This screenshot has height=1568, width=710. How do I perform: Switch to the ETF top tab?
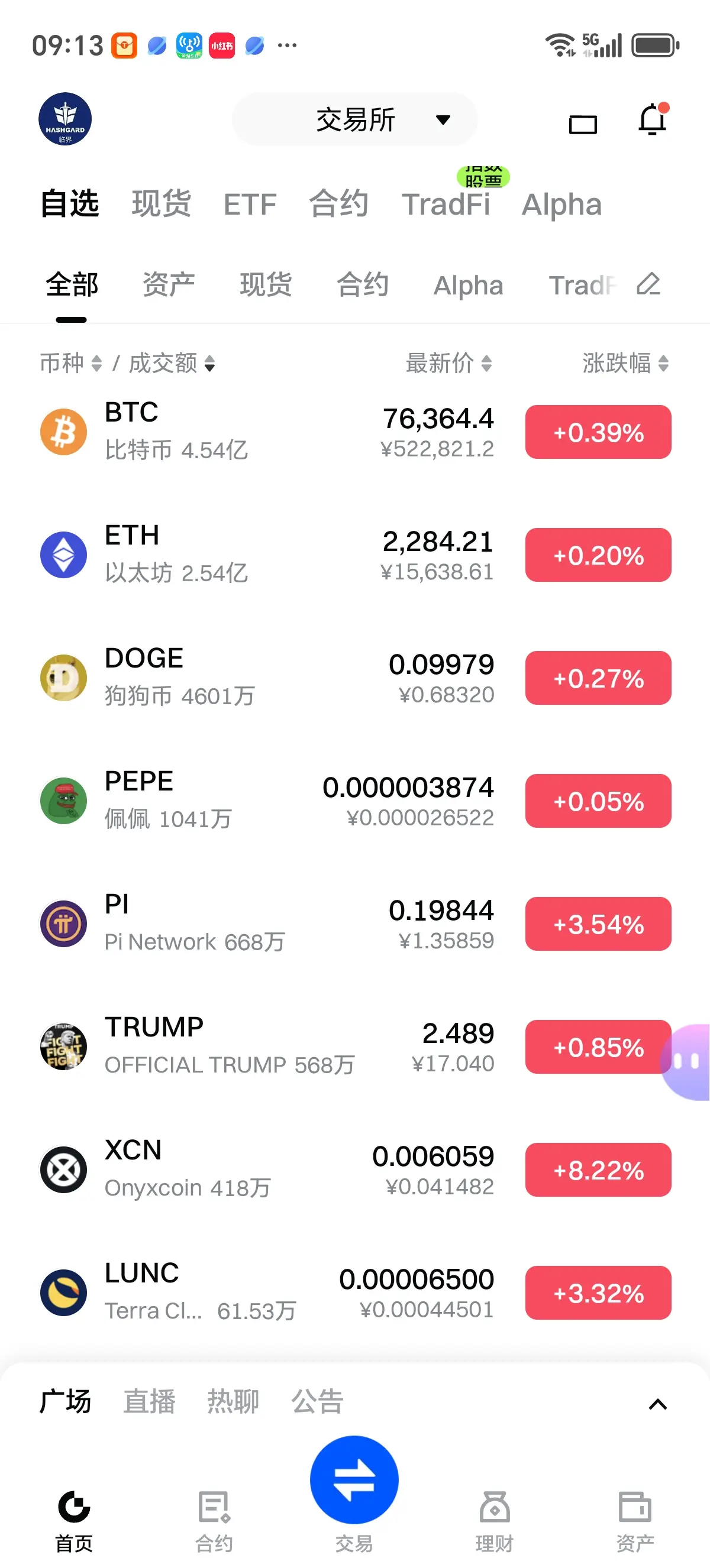click(250, 205)
